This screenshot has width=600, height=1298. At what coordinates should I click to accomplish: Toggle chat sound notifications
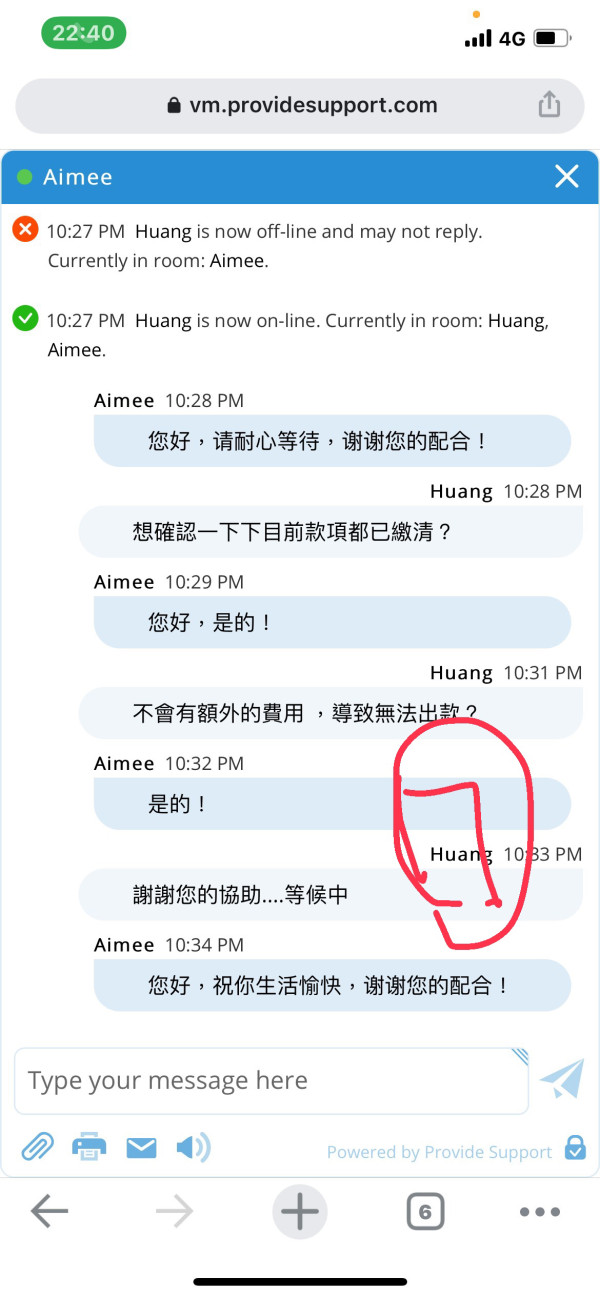(x=193, y=1147)
